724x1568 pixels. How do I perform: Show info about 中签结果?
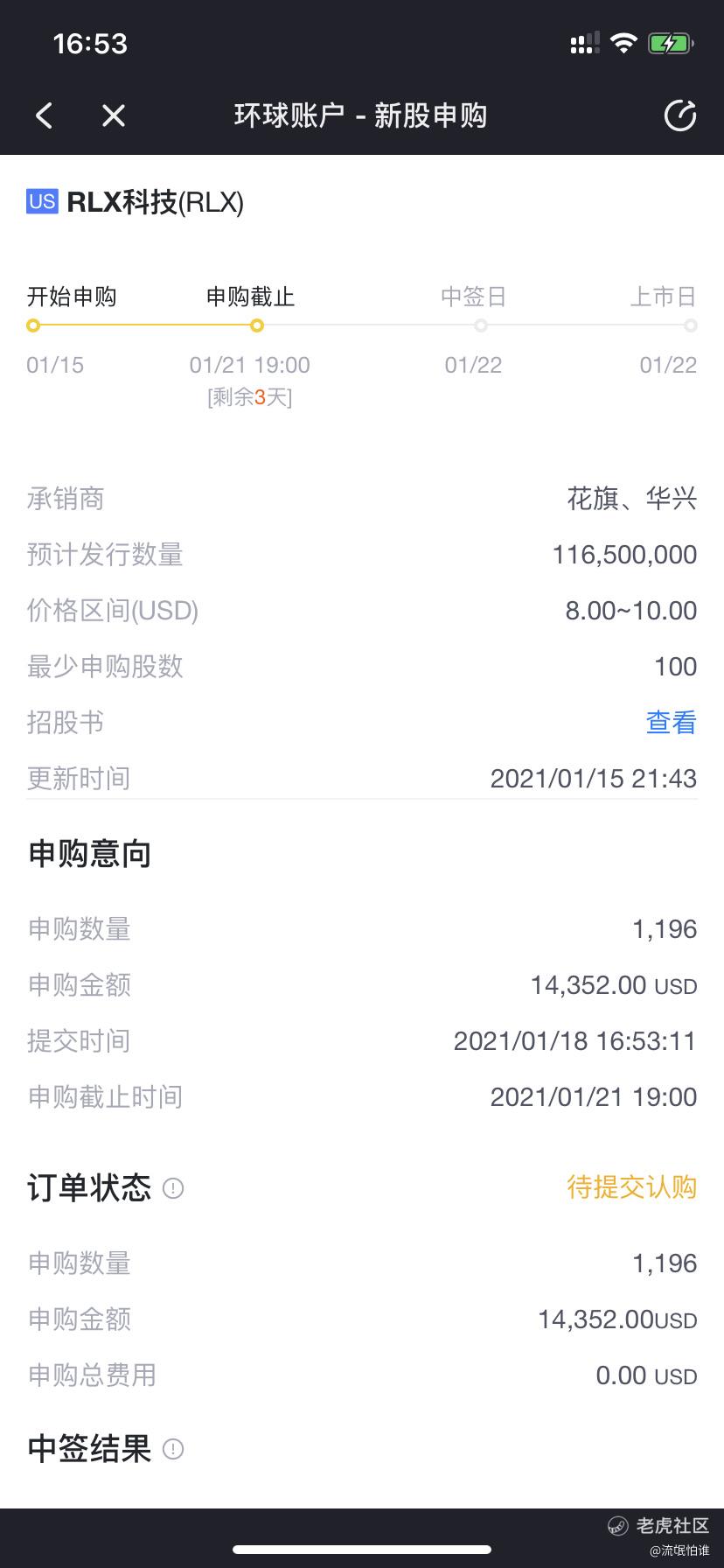174,1449
